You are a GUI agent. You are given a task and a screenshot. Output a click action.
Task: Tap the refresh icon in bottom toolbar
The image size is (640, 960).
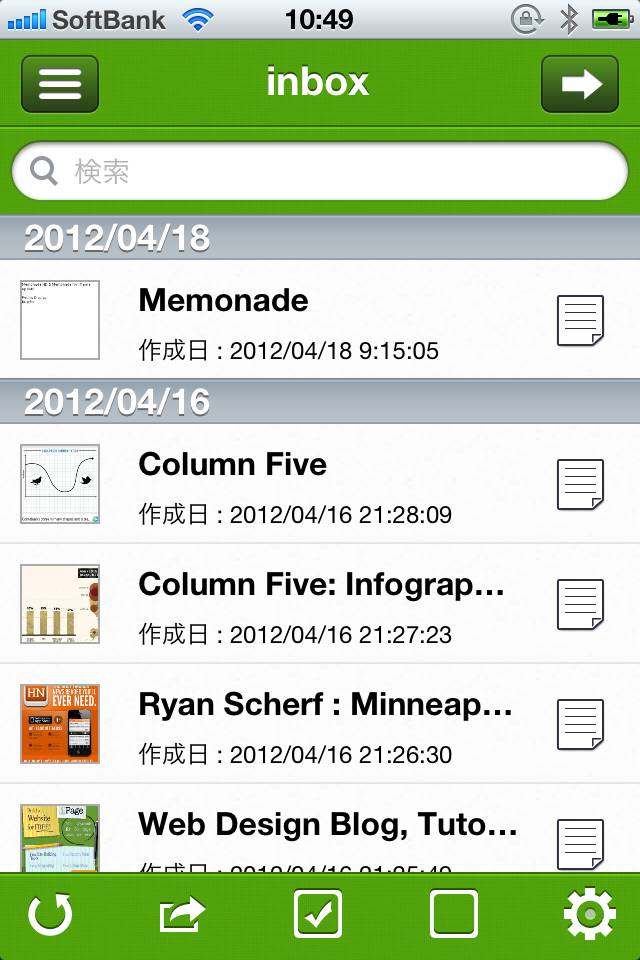click(50, 914)
